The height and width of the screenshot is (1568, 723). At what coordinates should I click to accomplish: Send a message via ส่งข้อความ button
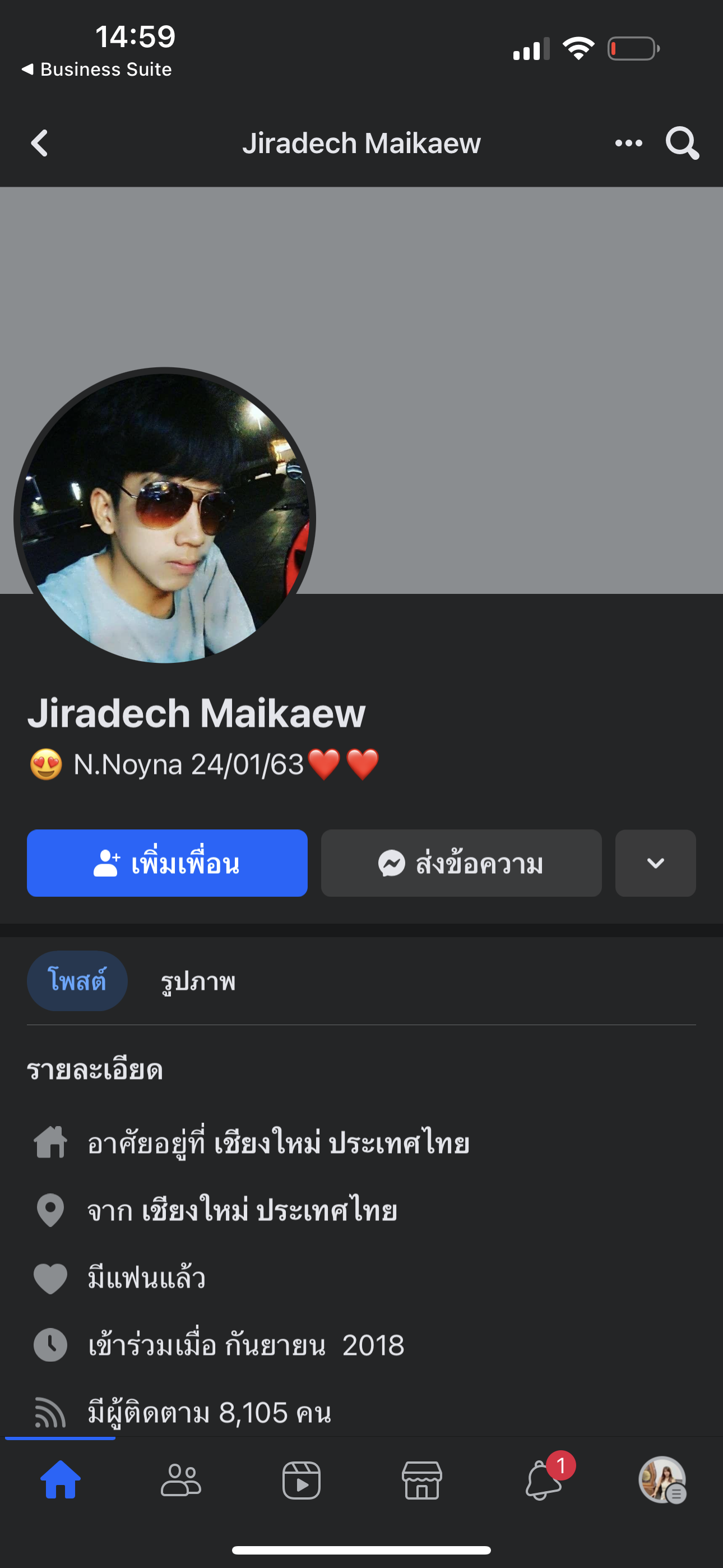tap(461, 863)
